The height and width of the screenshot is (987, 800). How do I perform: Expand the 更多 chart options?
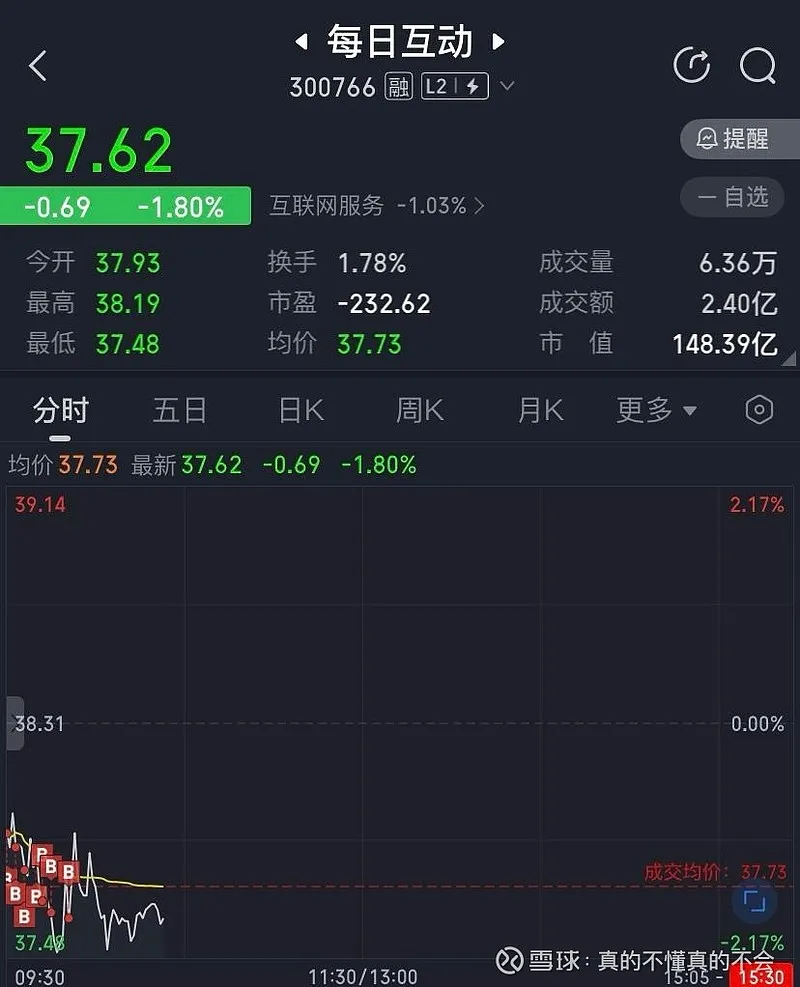pos(656,410)
